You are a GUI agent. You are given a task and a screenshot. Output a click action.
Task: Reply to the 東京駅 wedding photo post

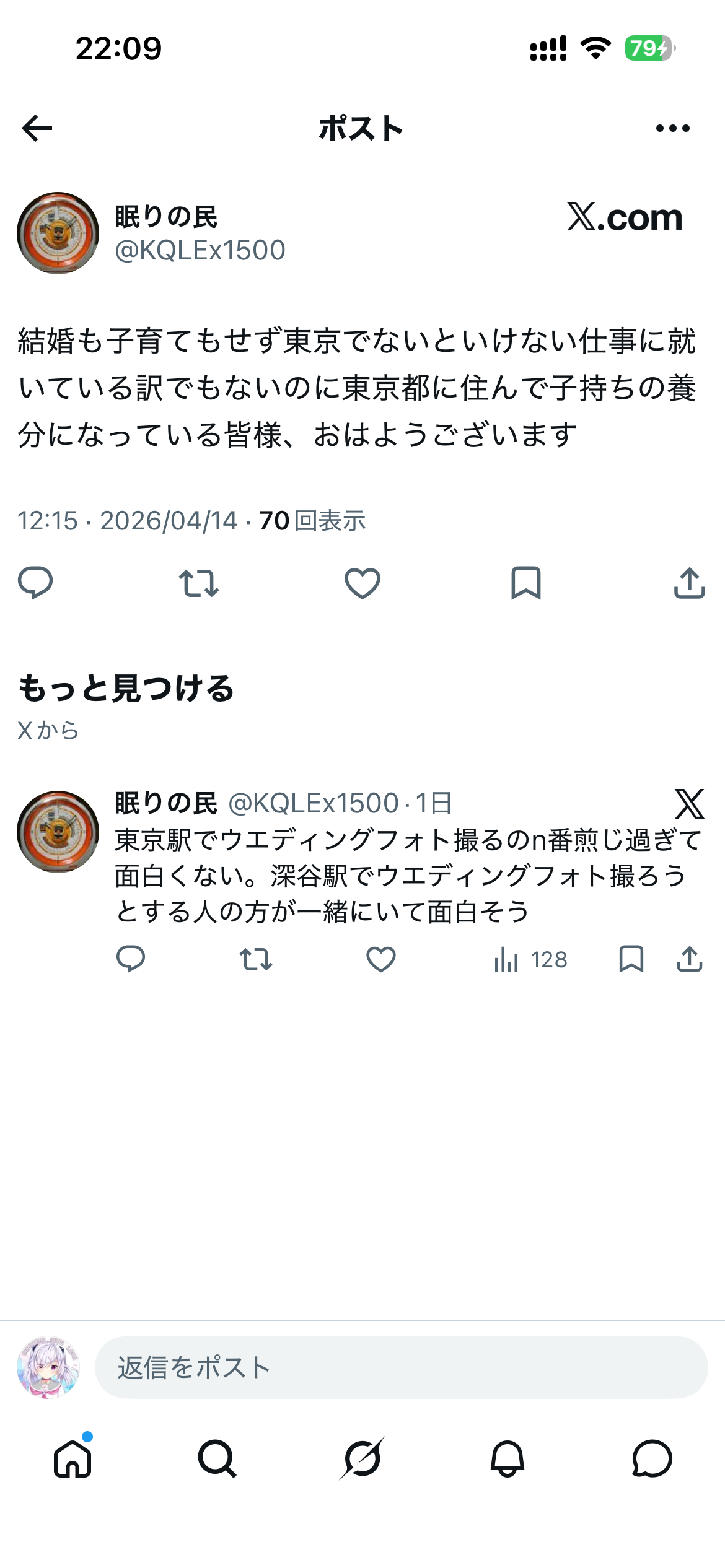click(131, 959)
